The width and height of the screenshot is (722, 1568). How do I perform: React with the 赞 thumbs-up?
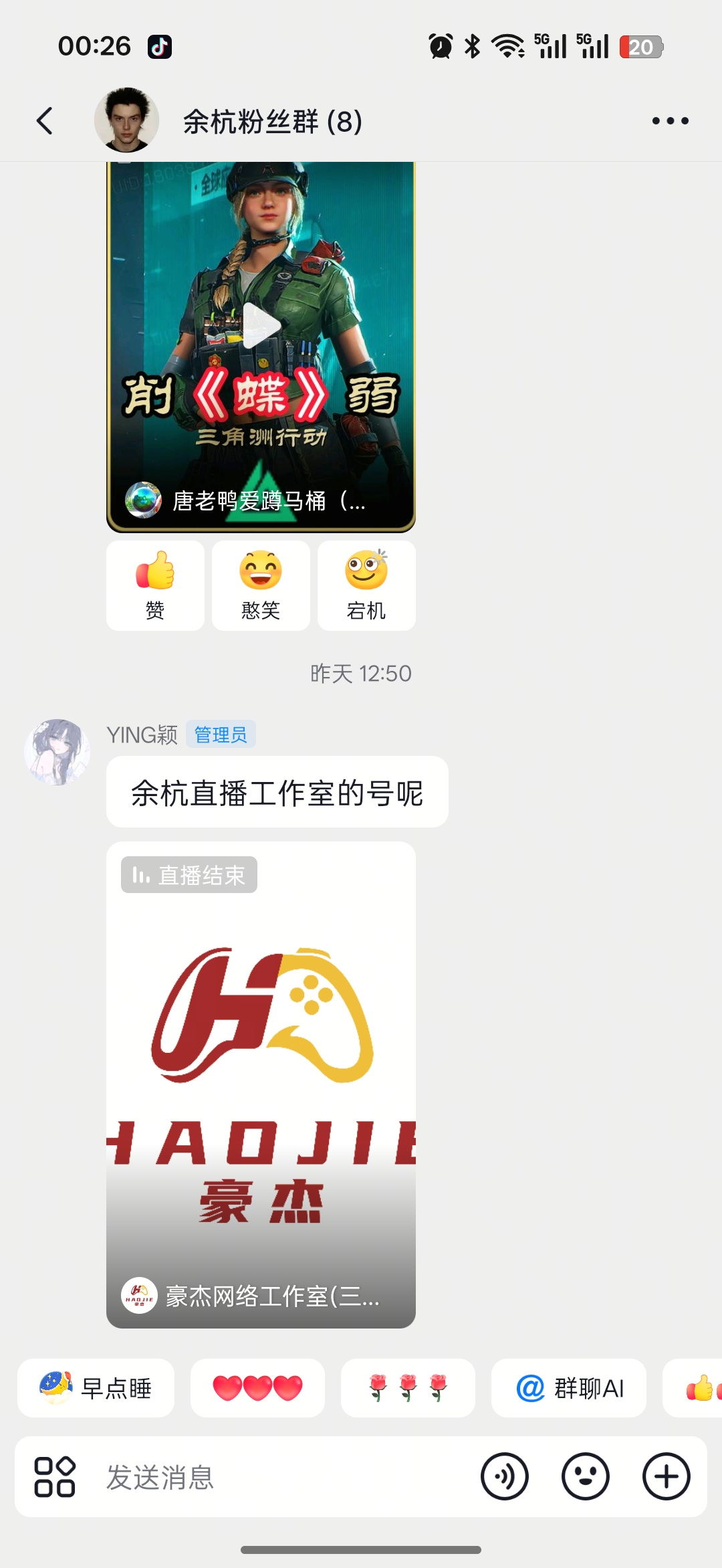pyautogui.click(x=155, y=585)
